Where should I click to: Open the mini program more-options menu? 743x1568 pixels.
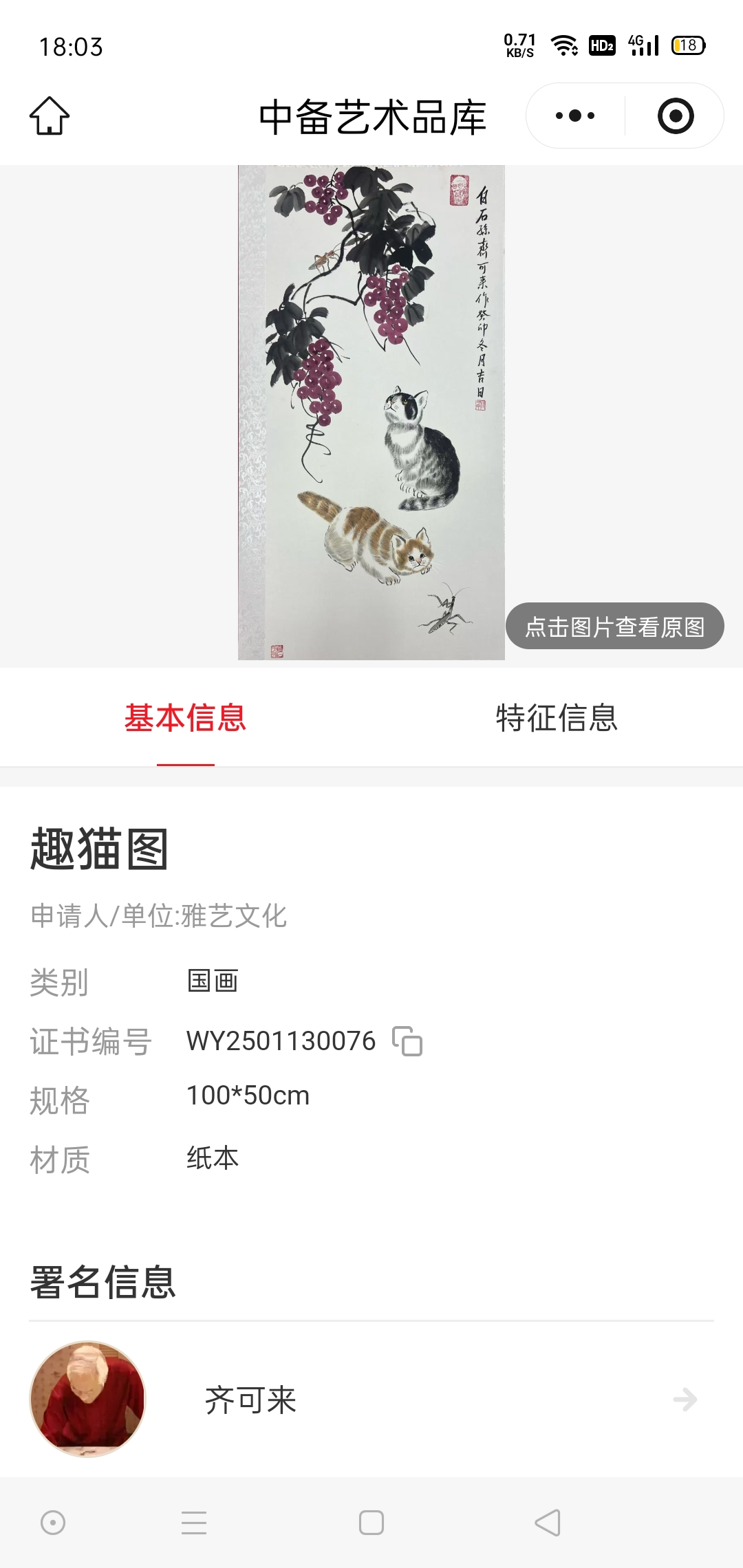[x=575, y=116]
